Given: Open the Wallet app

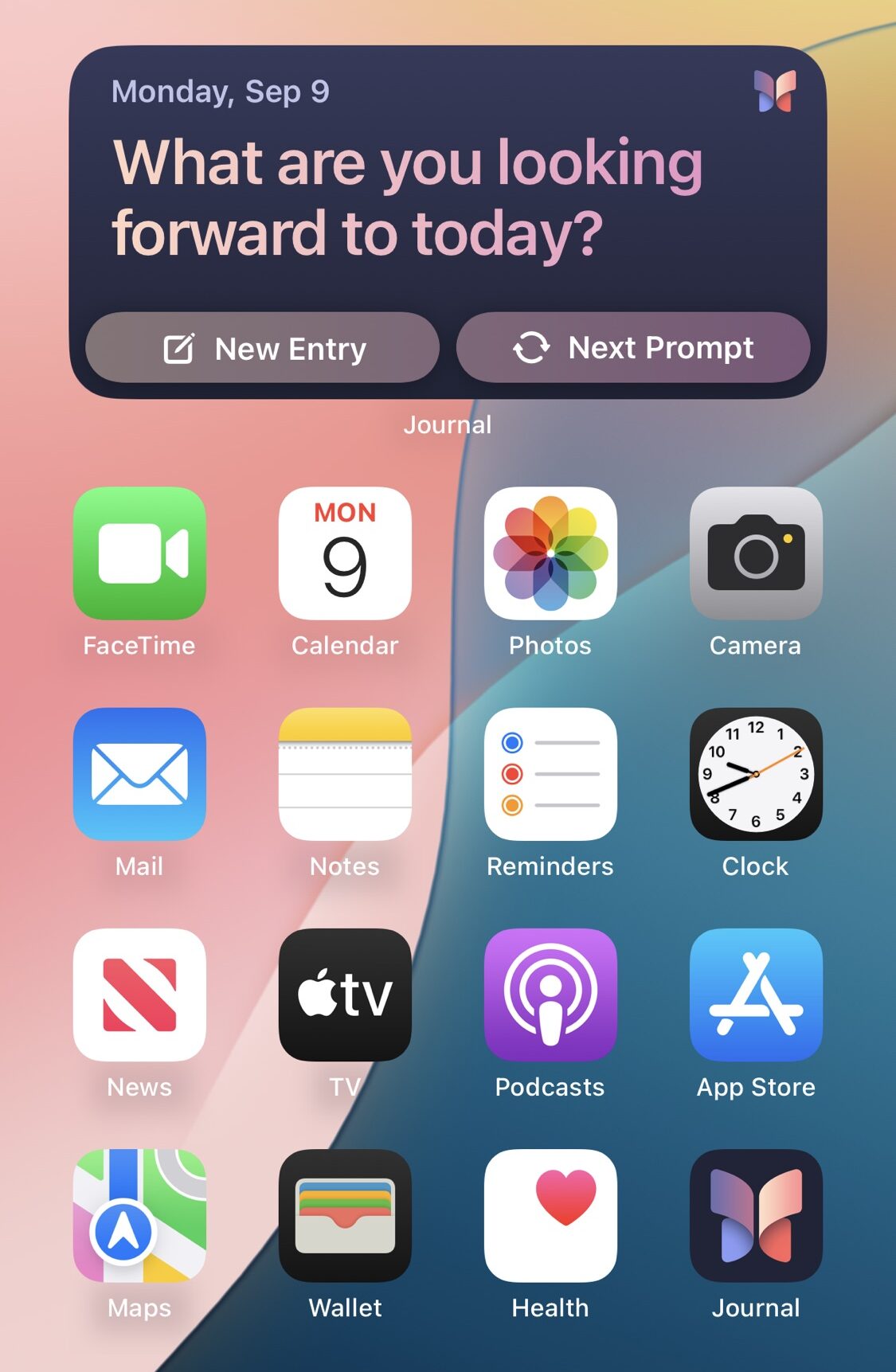Looking at the screenshot, I should point(345,1215).
